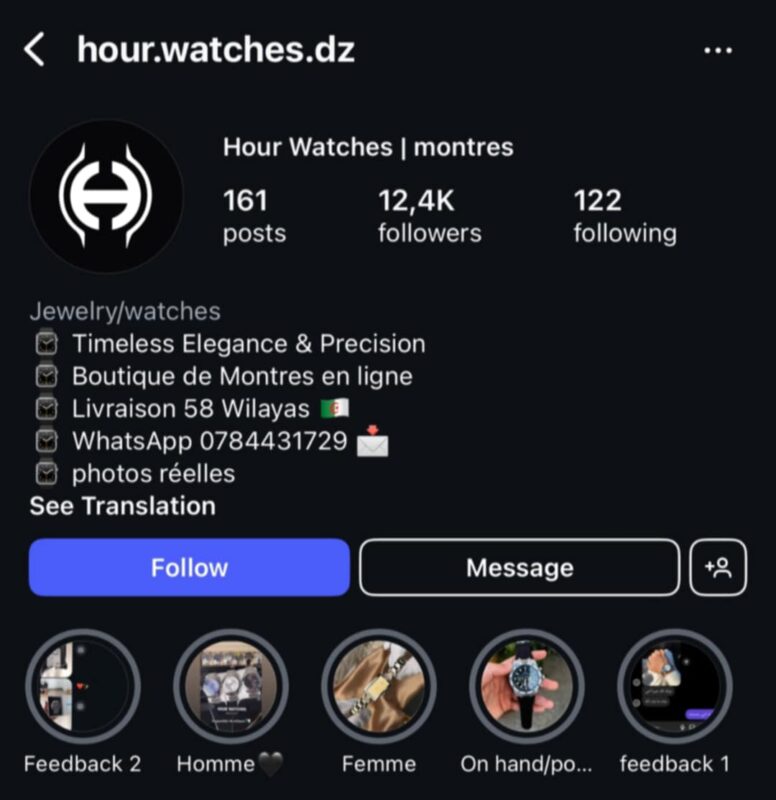Open suggested accounts add-person button

718,567
